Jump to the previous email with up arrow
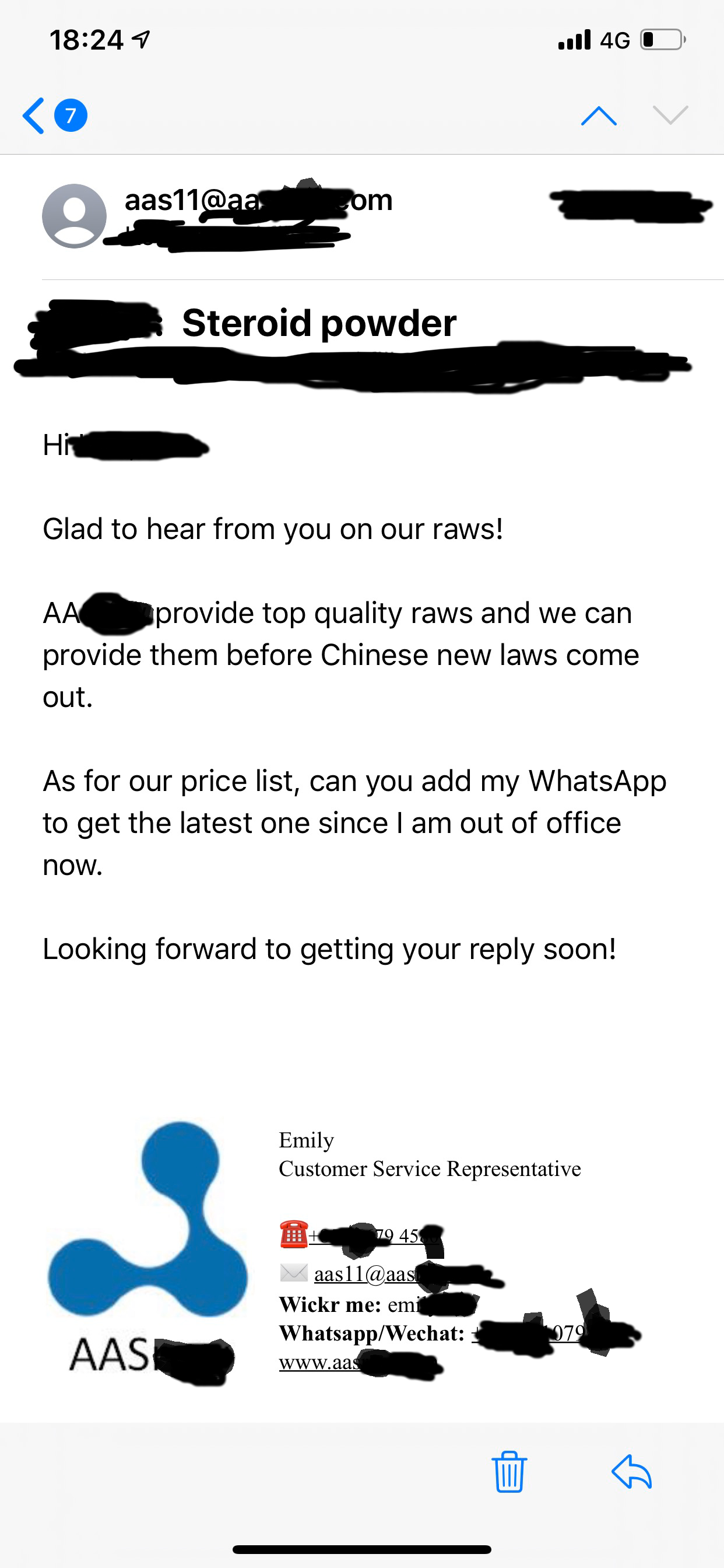This screenshot has height=1568, width=724. click(x=599, y=116)
